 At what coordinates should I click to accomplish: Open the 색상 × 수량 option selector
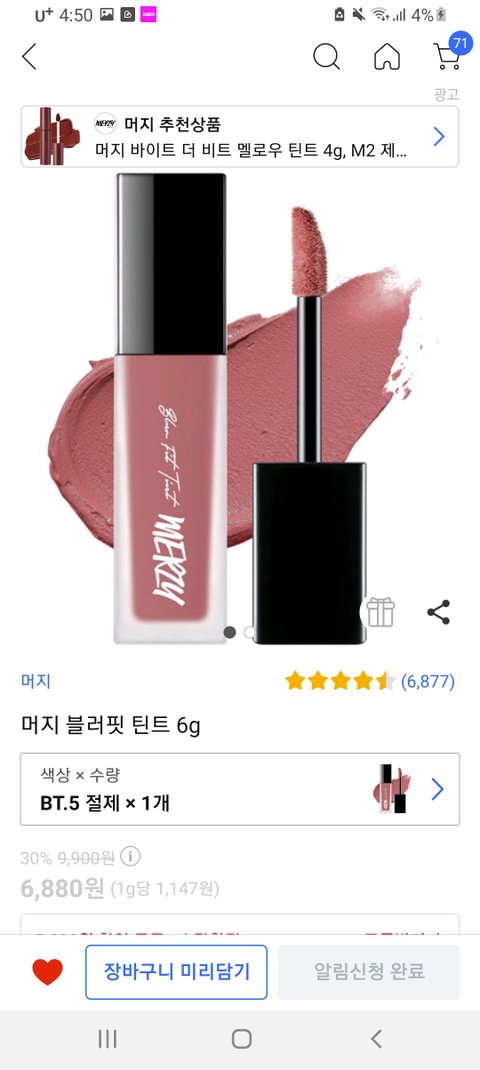pyautogui.click(x=240, y=789)
